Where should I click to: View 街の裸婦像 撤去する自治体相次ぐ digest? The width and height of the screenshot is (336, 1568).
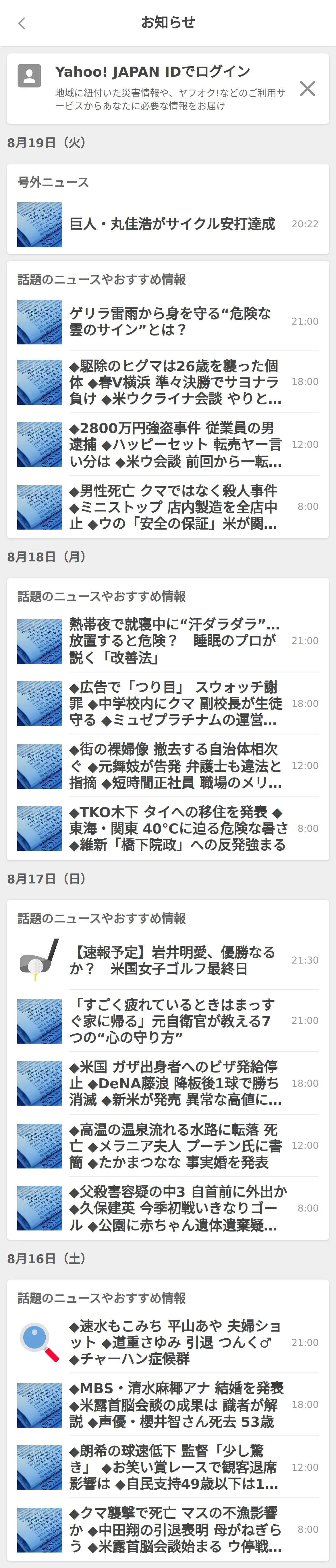tap(175, 766)
